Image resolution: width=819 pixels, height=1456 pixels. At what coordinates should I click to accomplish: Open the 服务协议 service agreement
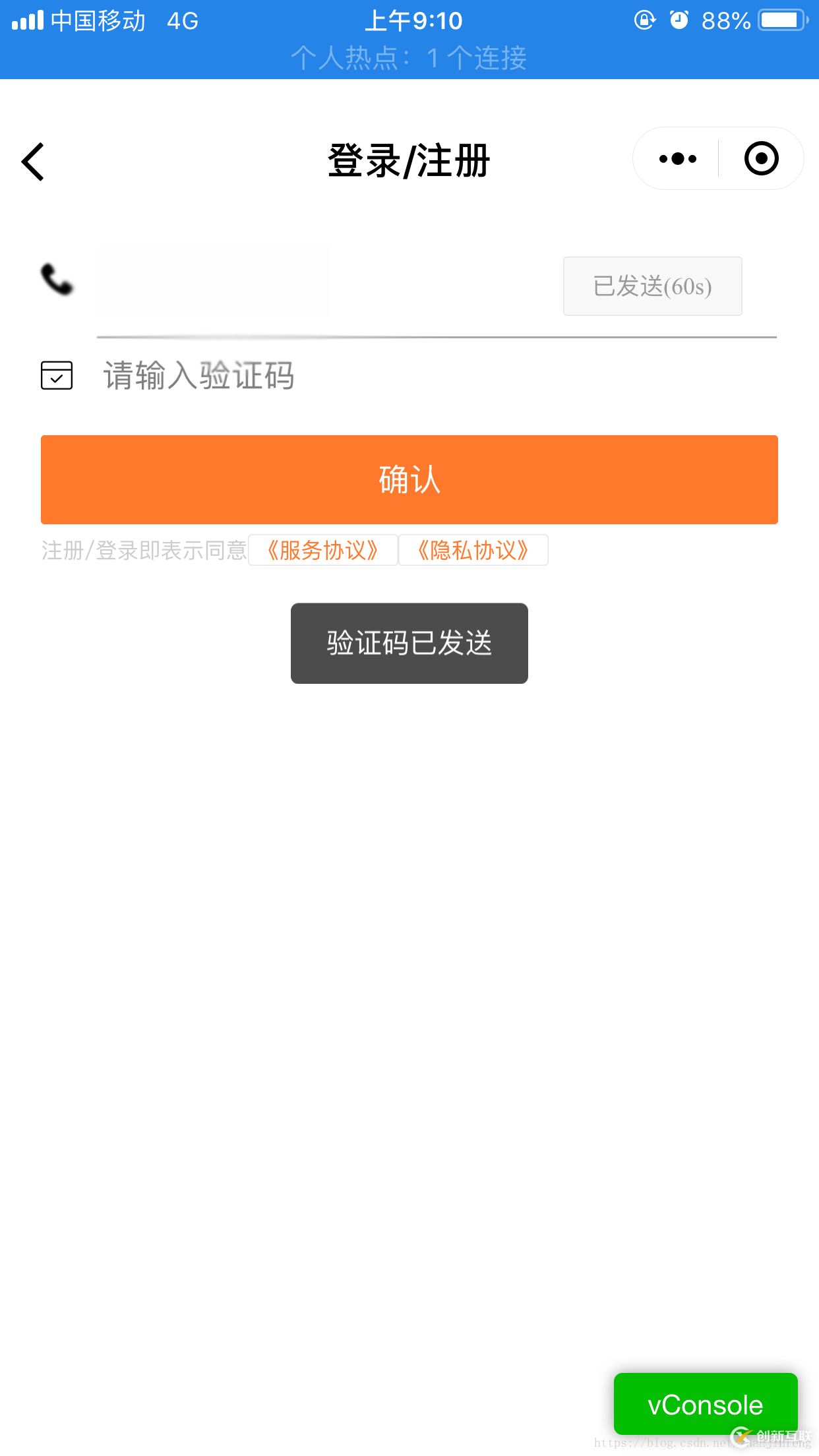(322, 550)
